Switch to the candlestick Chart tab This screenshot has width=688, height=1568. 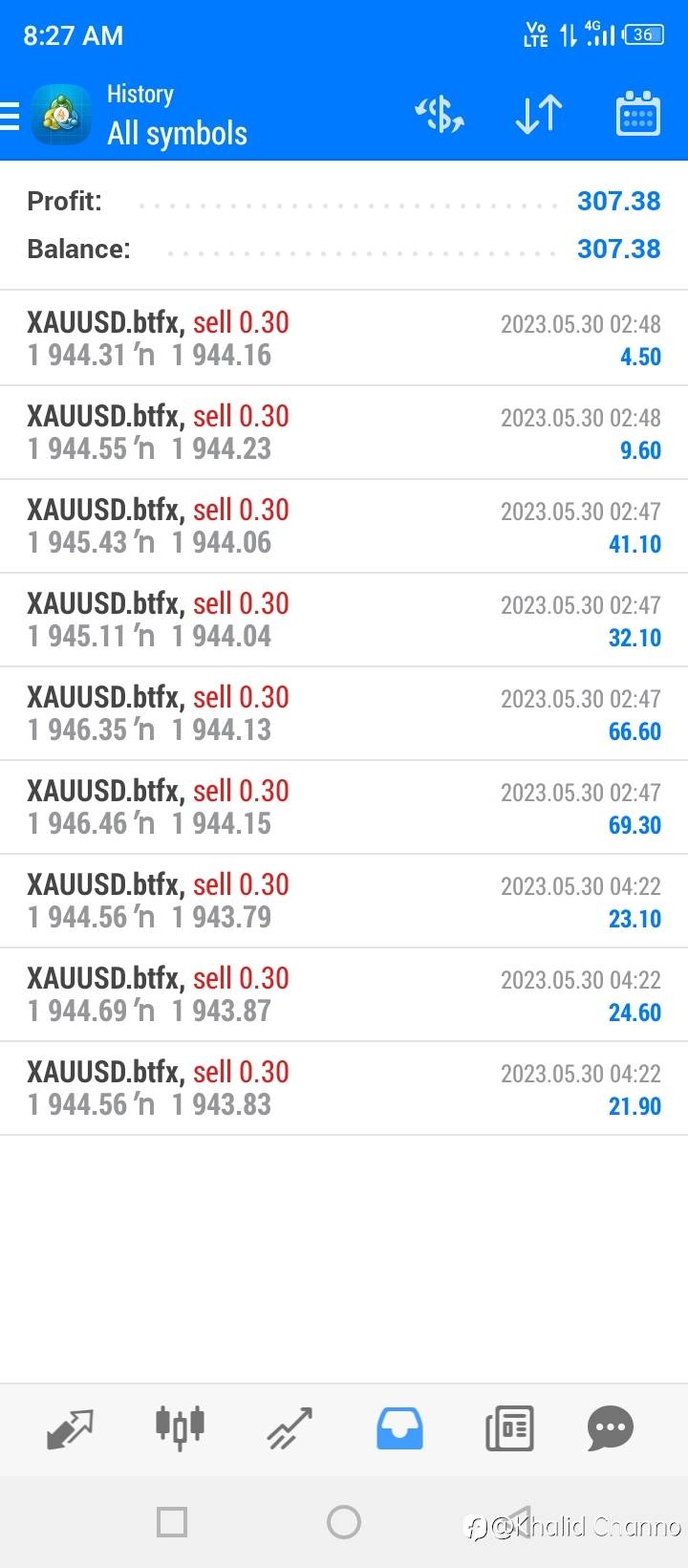pos(180,1427)
